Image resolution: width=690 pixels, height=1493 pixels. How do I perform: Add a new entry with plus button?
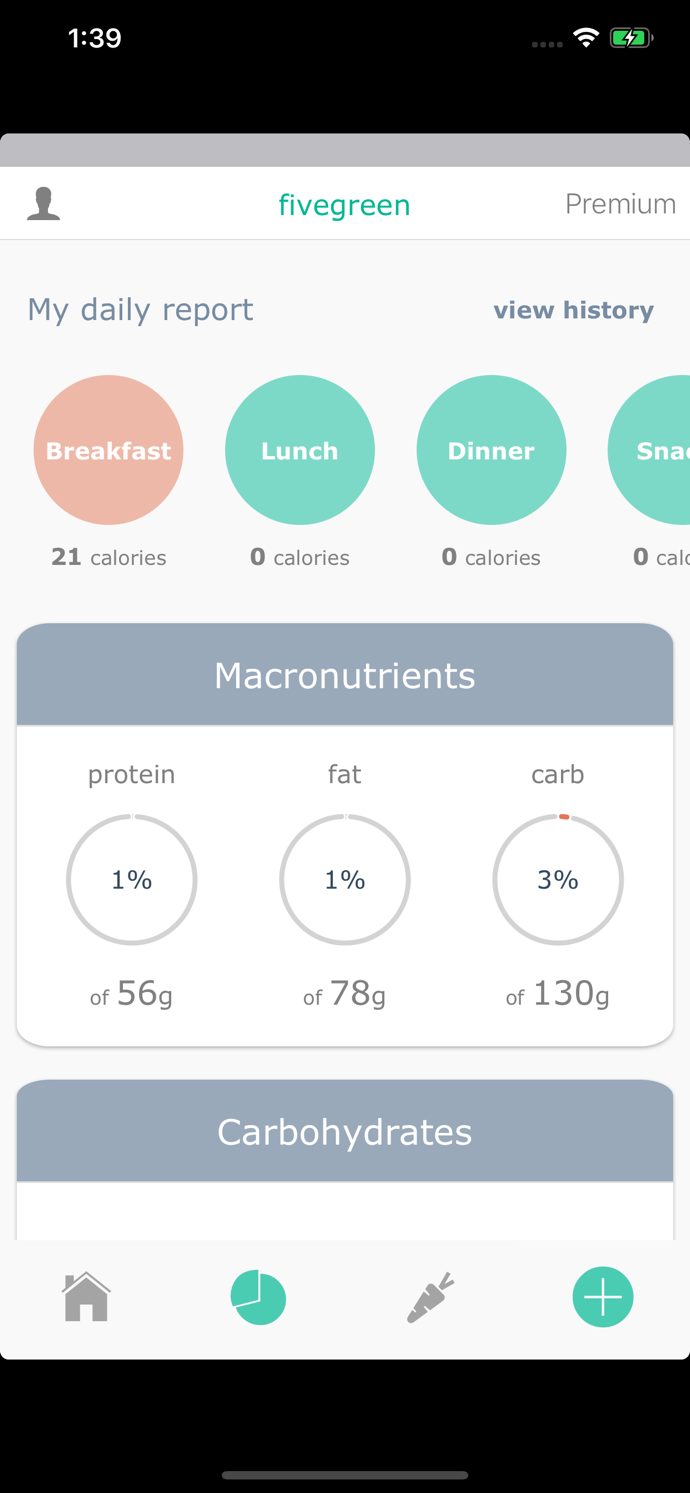(602, 1297)
